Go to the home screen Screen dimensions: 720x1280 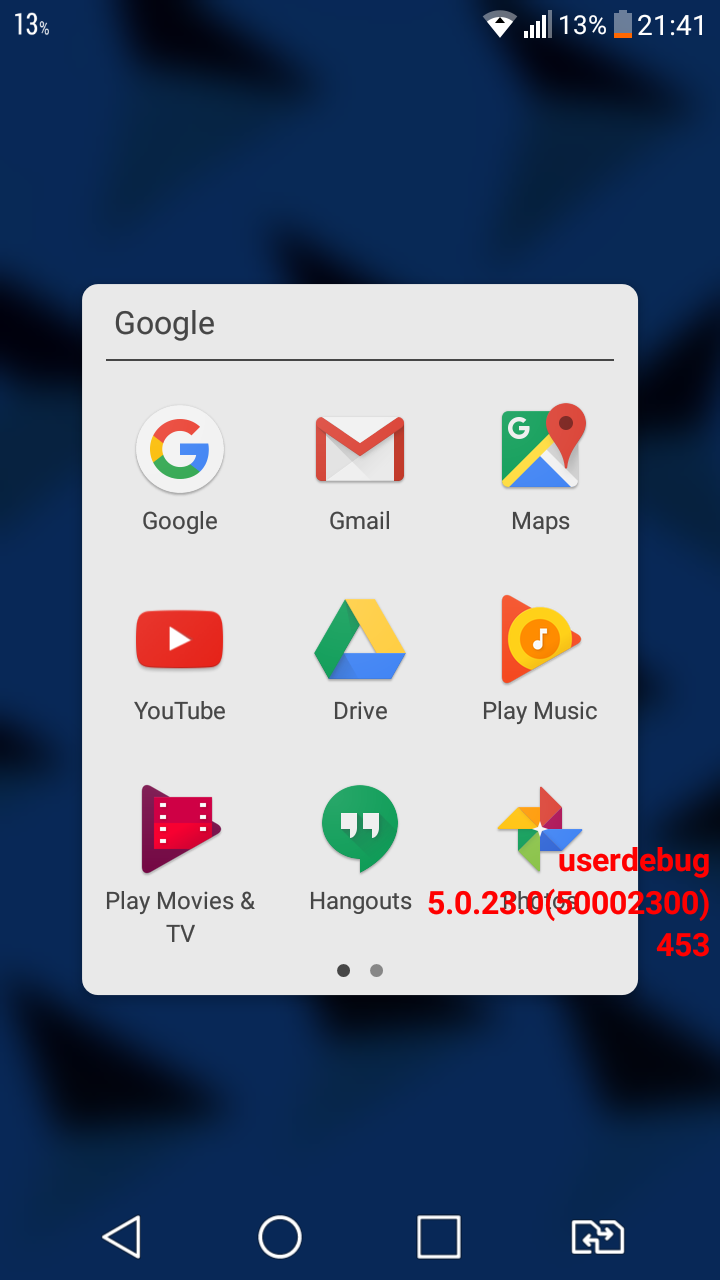tap(280, 1237)
